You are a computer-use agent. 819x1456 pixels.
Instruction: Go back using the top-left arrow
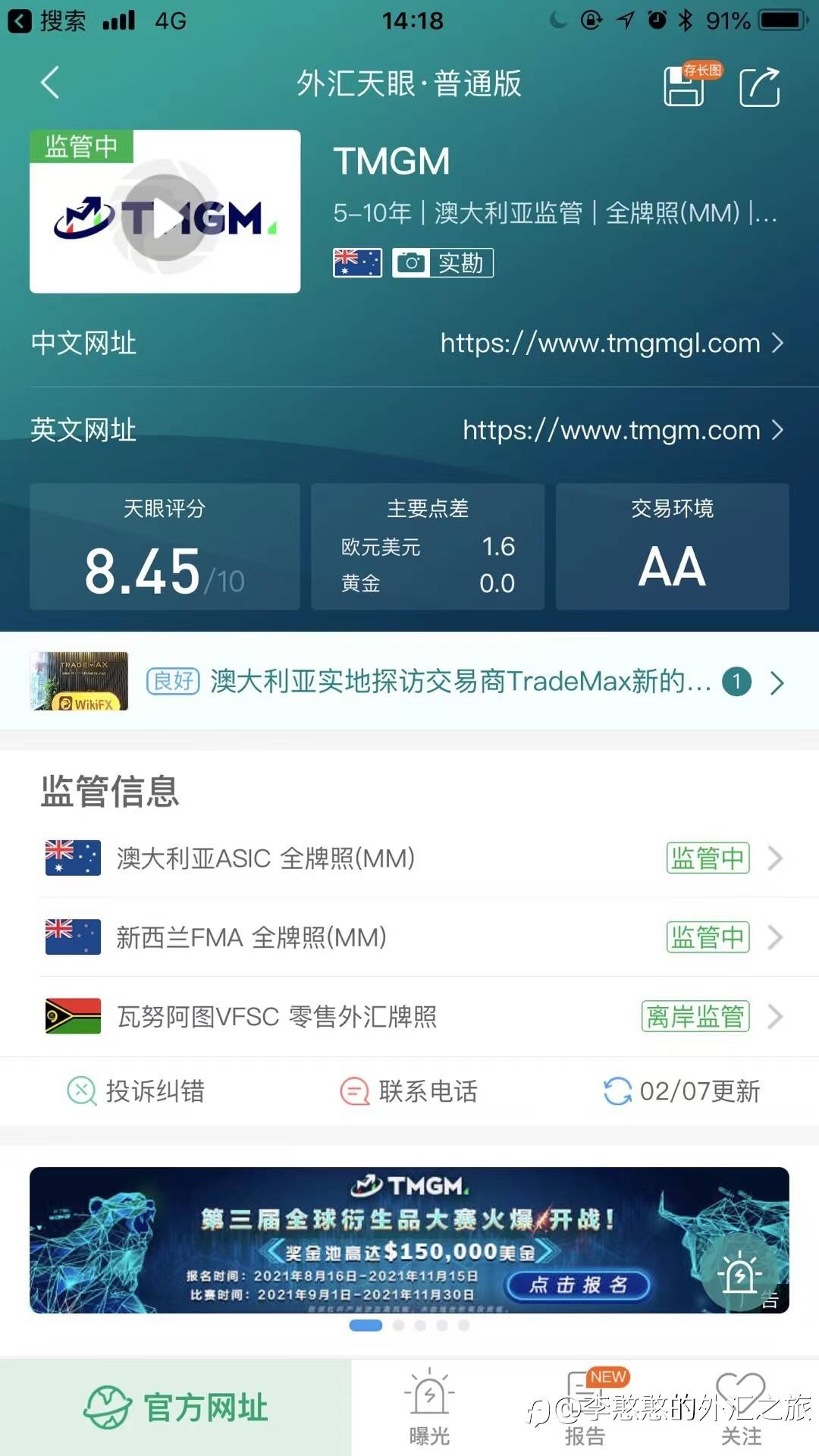(50, 83)
